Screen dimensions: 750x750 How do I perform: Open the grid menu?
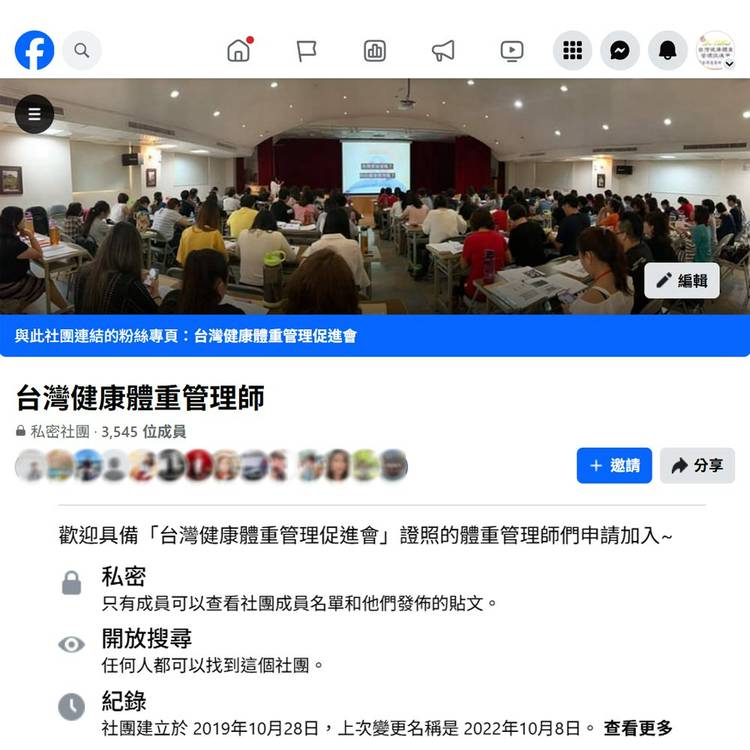(572, 50)
